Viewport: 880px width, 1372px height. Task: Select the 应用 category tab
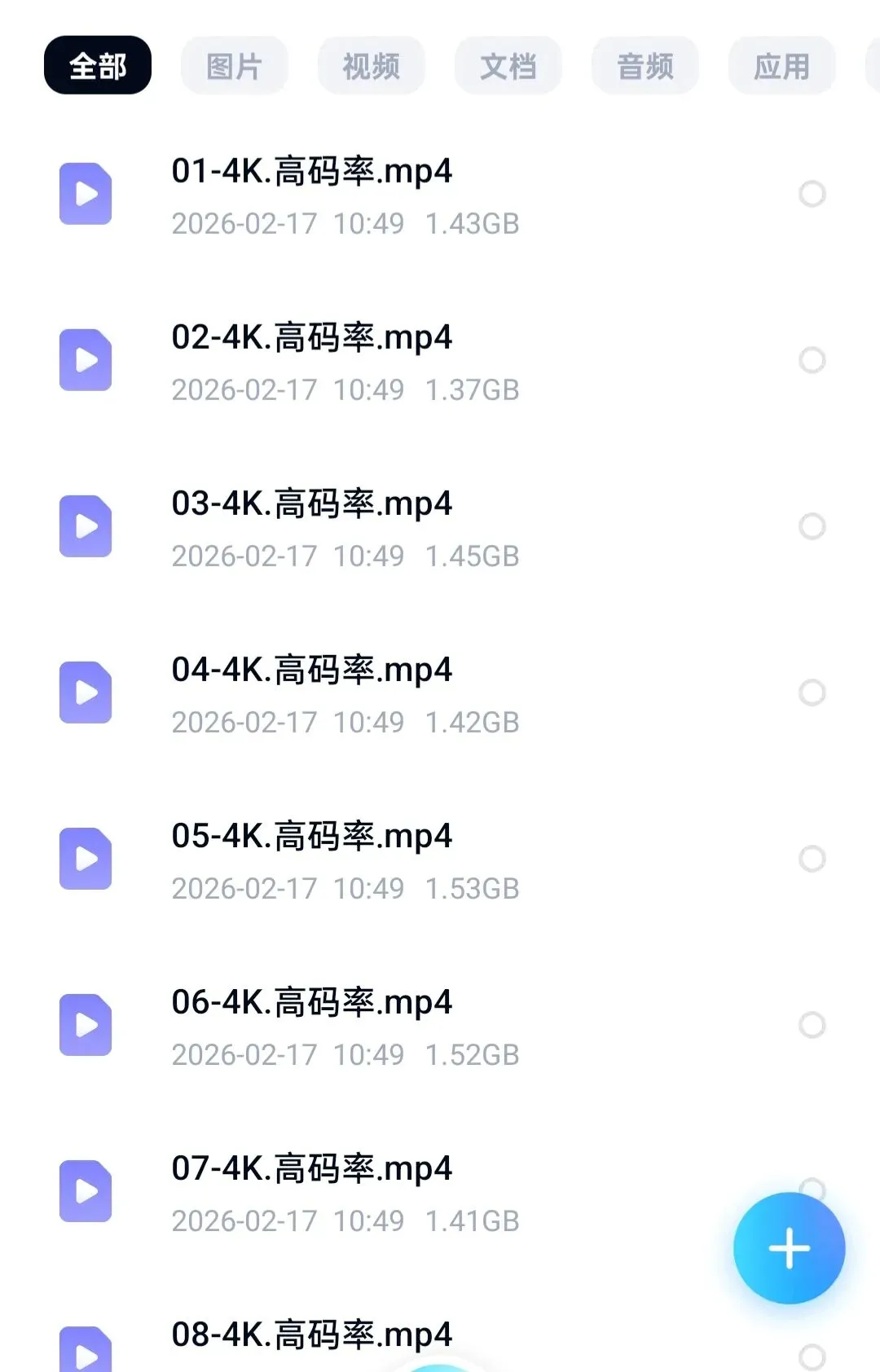coord(781,65)
